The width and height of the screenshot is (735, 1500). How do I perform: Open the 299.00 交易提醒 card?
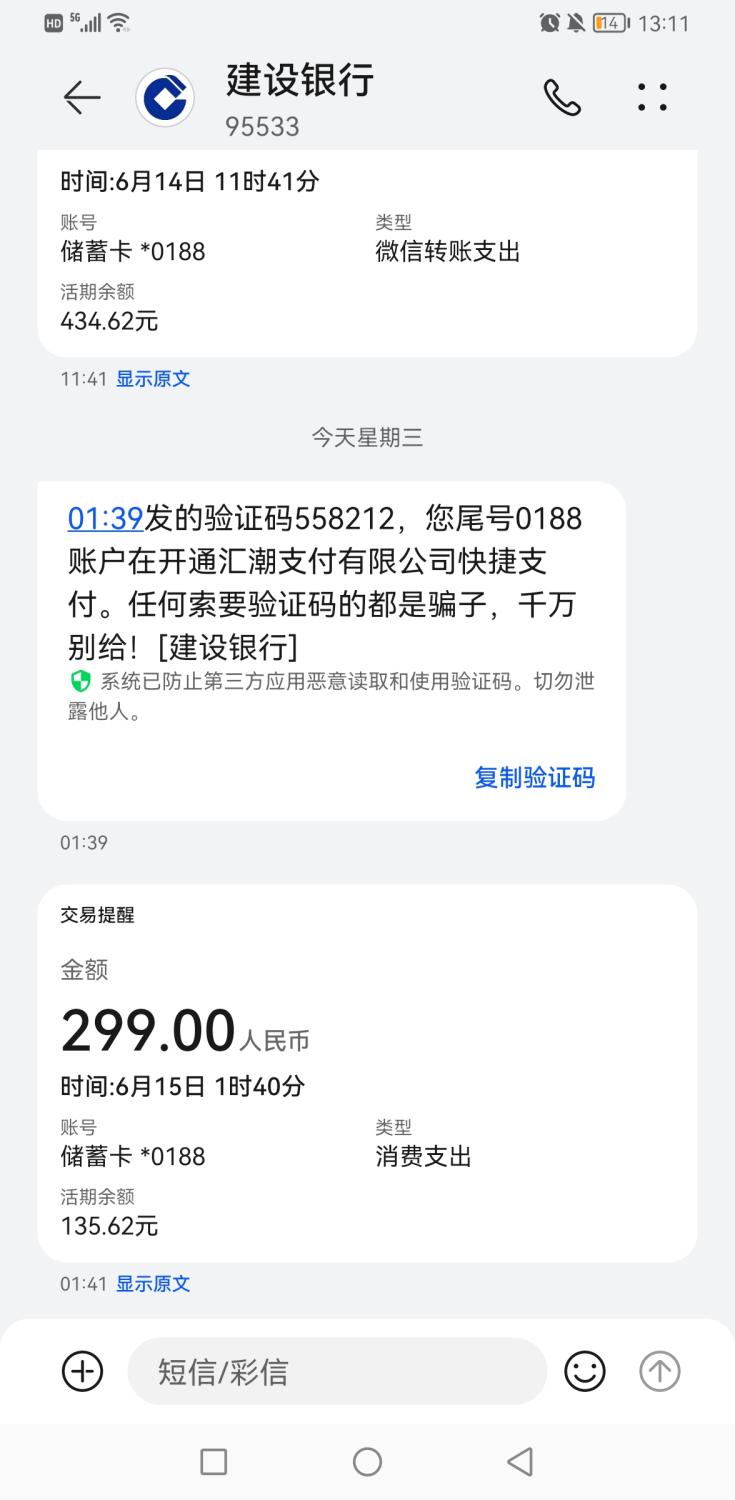coord(367,1072)
